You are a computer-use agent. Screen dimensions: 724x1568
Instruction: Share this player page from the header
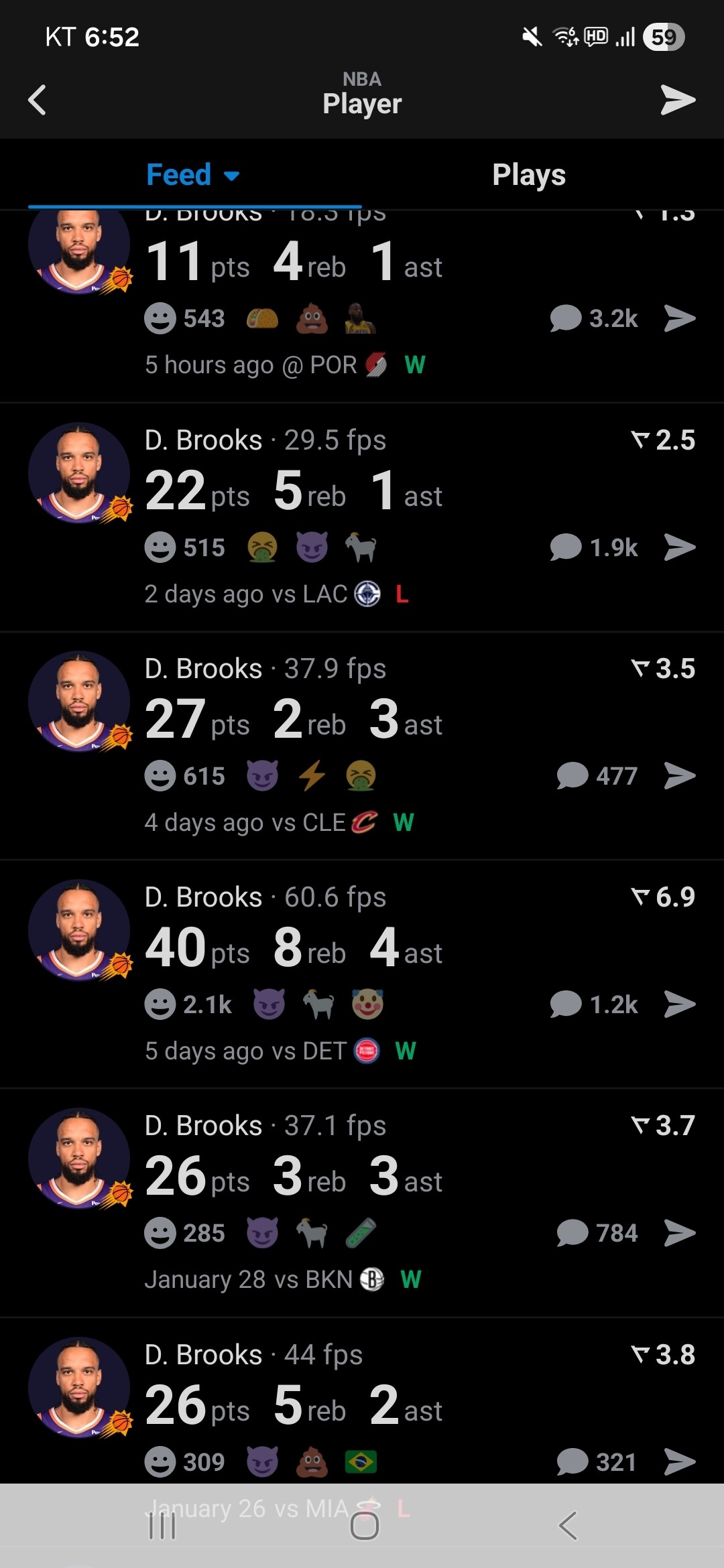point(678,100)
